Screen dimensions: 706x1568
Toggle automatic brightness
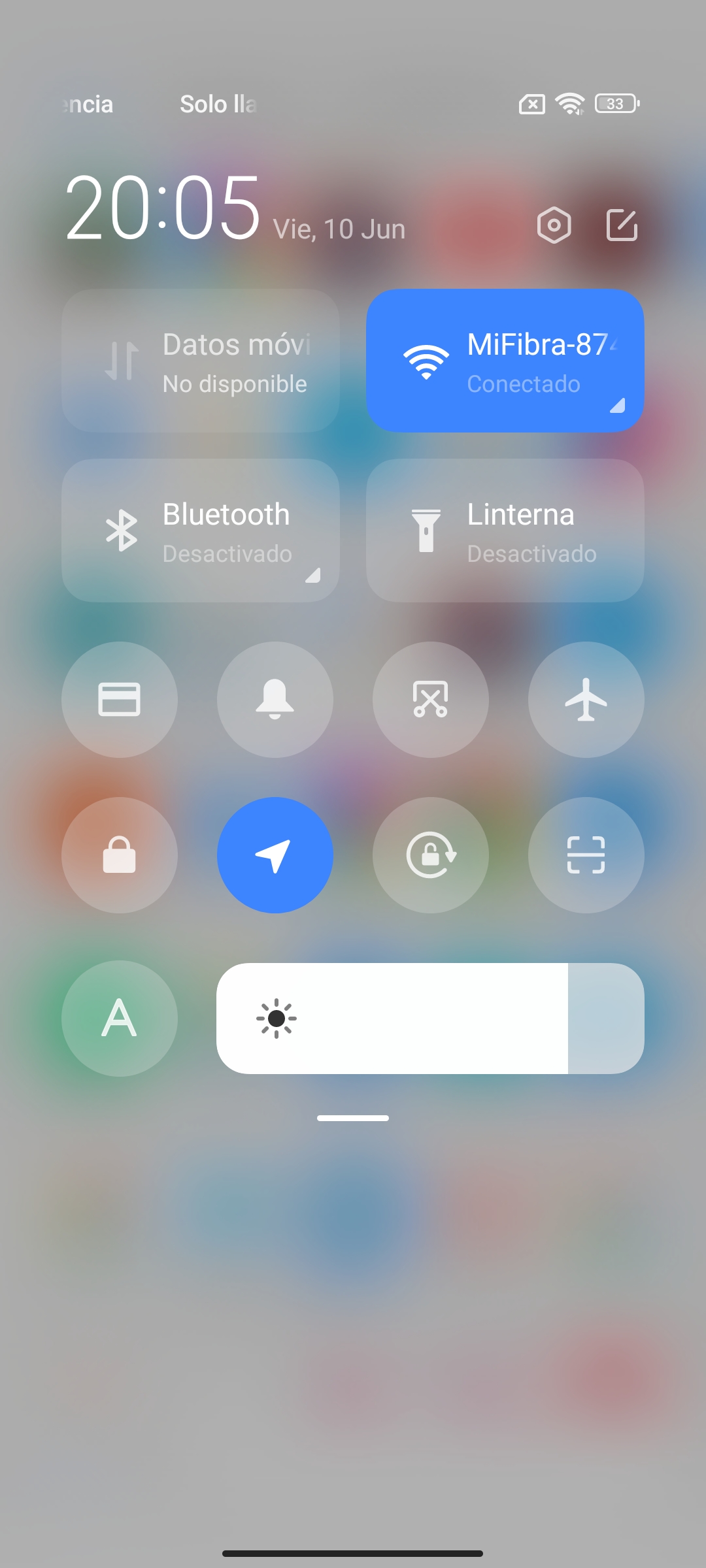(x=120, y=1019)
